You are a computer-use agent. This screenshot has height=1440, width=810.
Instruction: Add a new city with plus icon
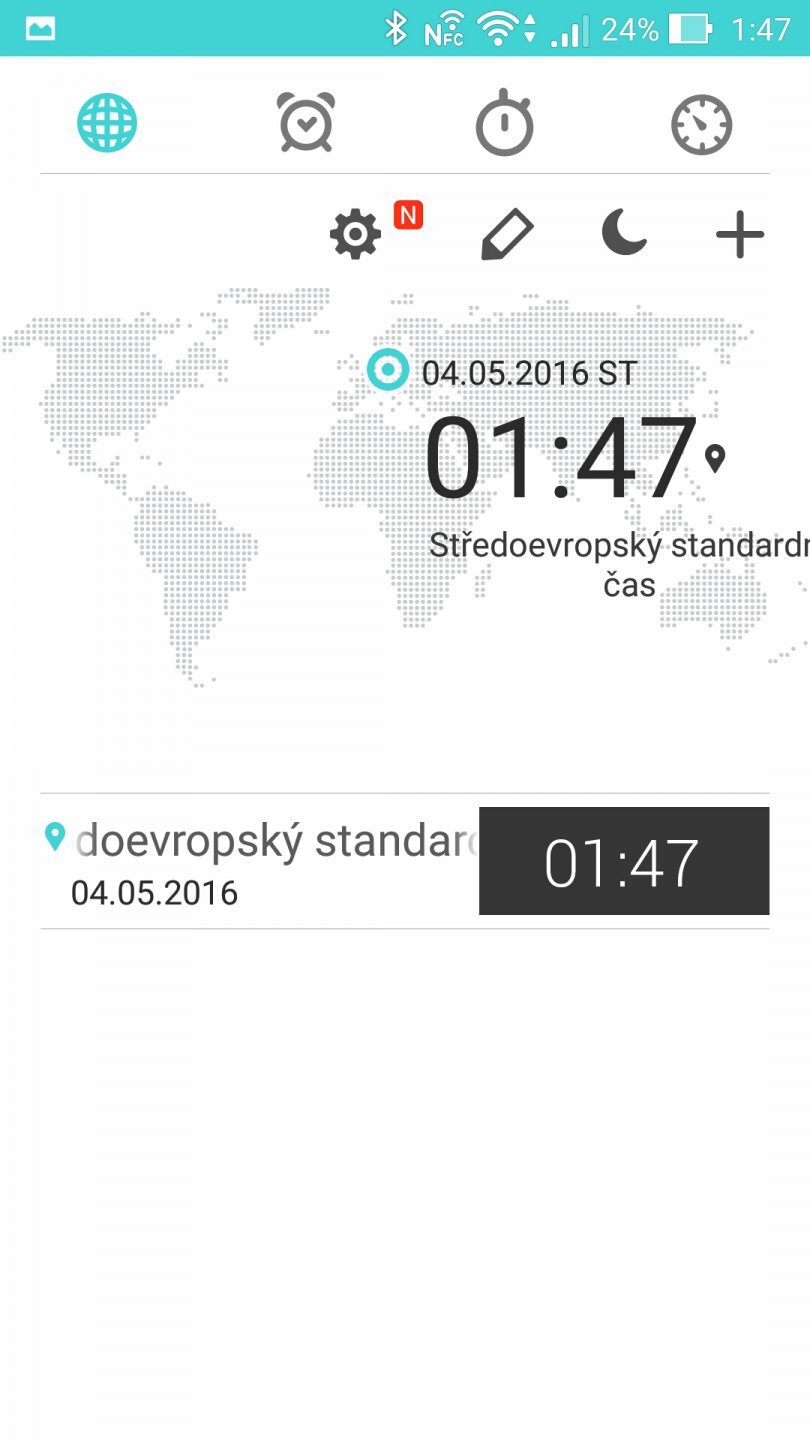click(x=740, y=236)
